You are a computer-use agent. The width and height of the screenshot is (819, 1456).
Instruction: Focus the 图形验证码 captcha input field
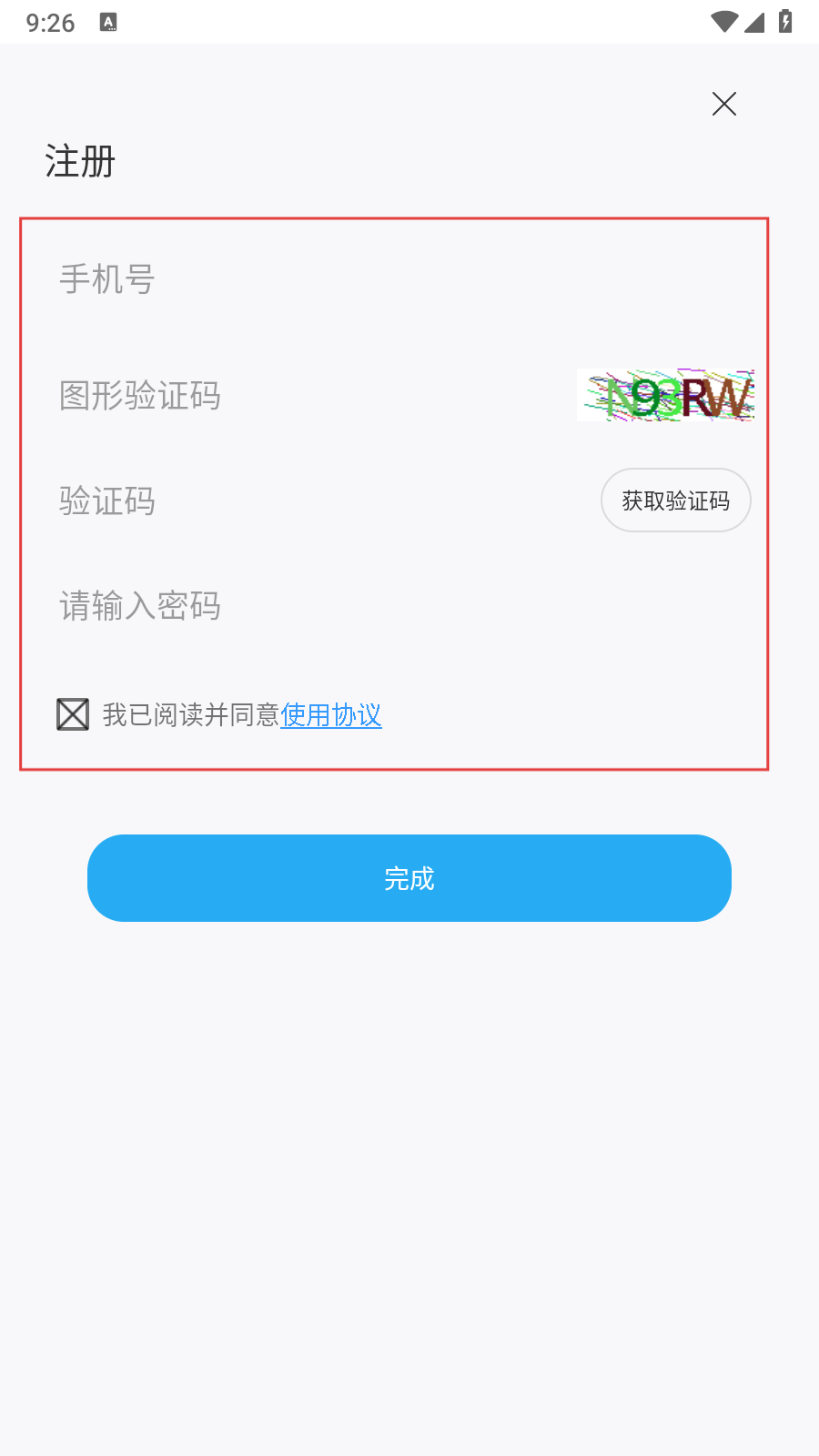pyautogui.click(x=309, y=396)
